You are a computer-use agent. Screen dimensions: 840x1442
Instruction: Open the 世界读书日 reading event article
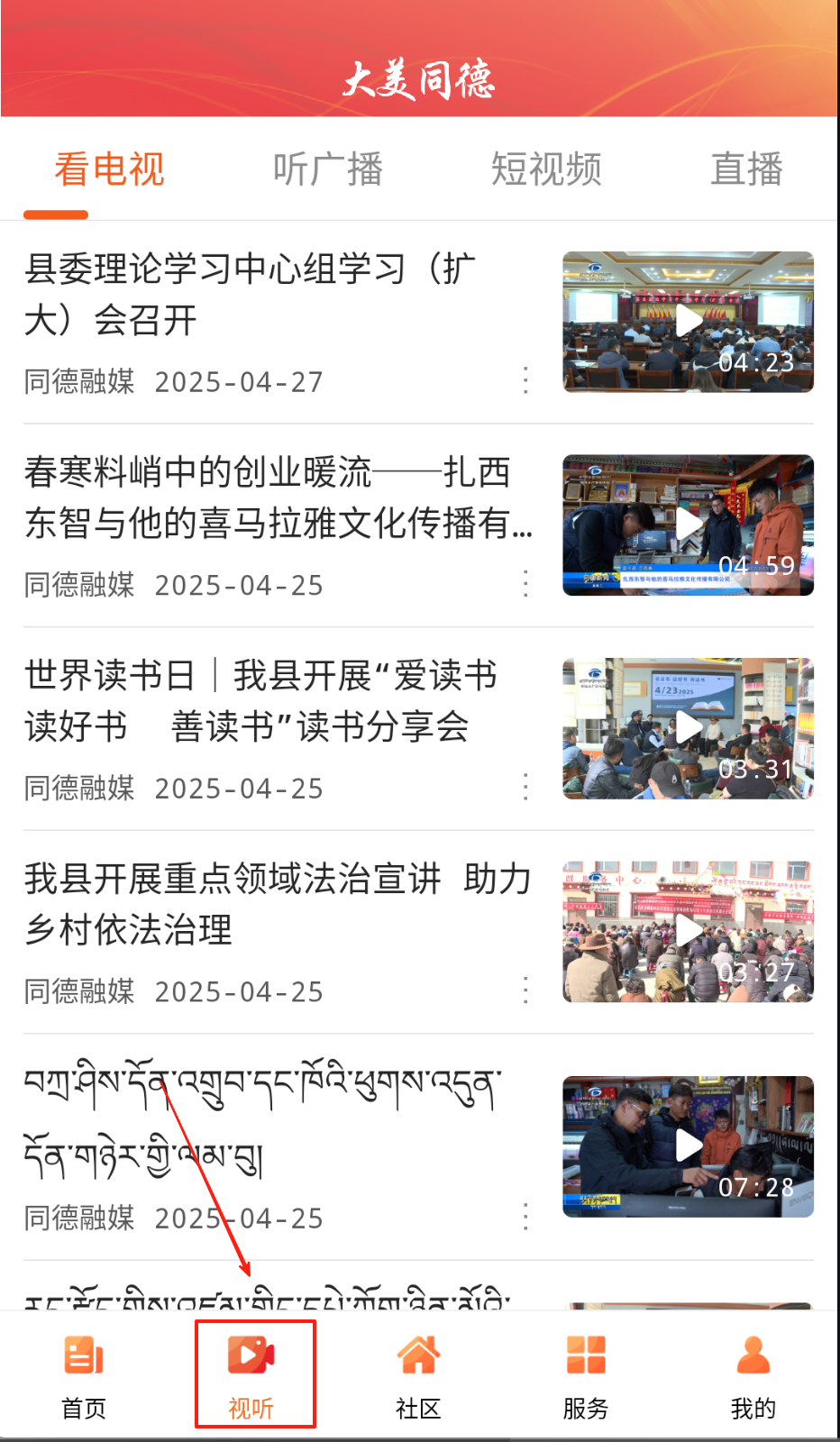(261, 700)
